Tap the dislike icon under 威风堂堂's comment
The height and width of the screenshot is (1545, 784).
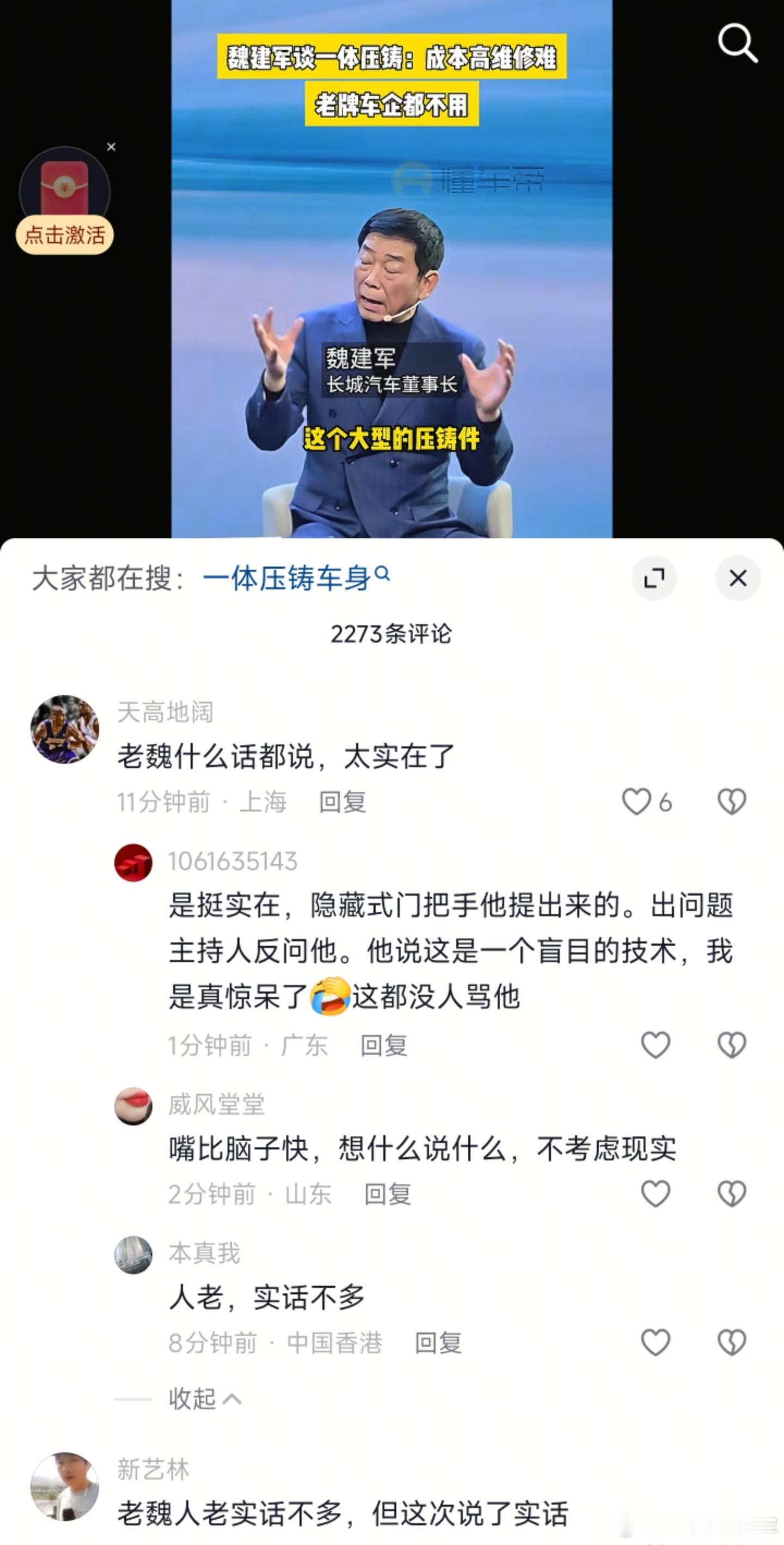(x=732, y=1195)
